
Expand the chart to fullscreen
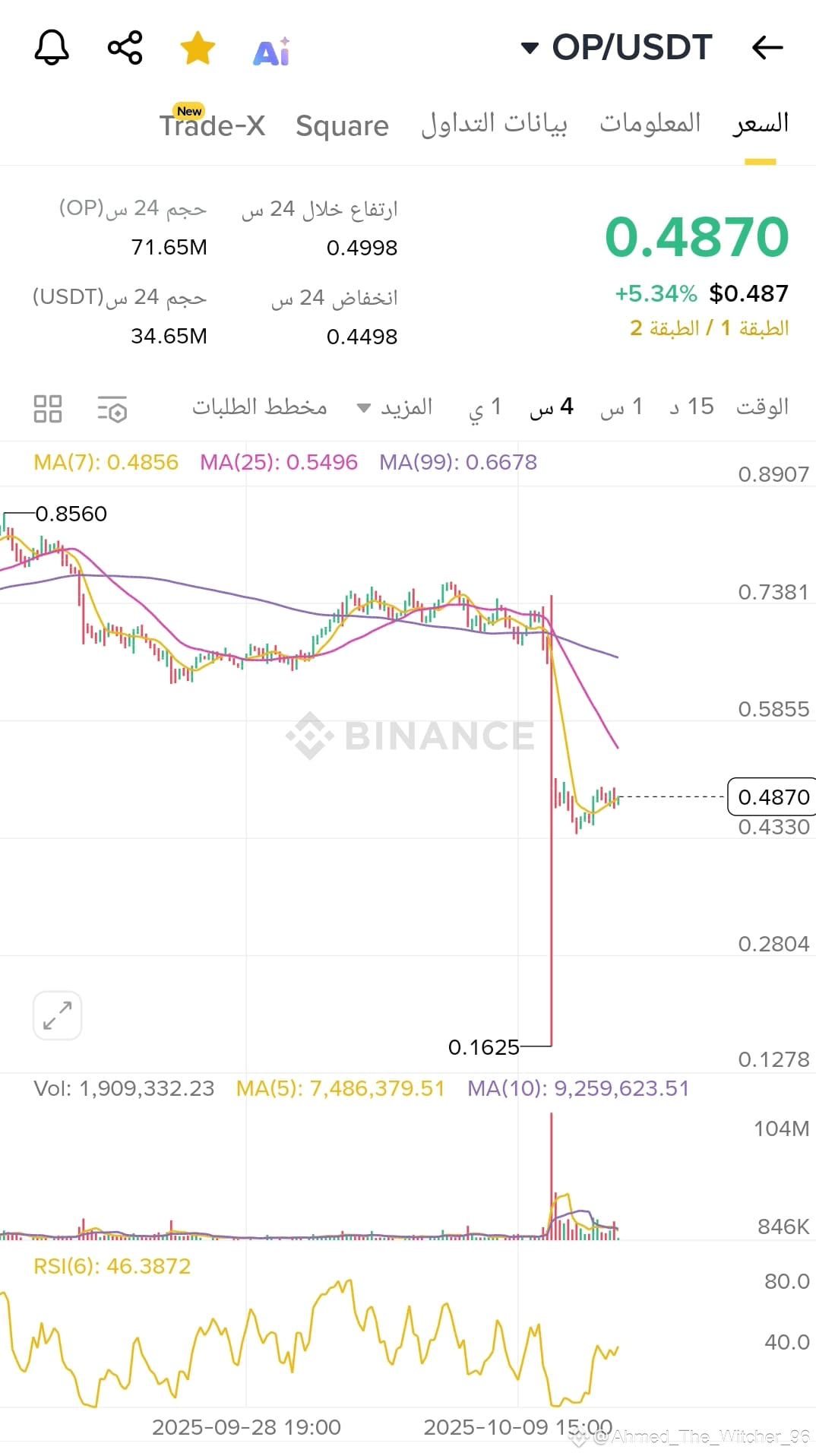point(56,1014)
